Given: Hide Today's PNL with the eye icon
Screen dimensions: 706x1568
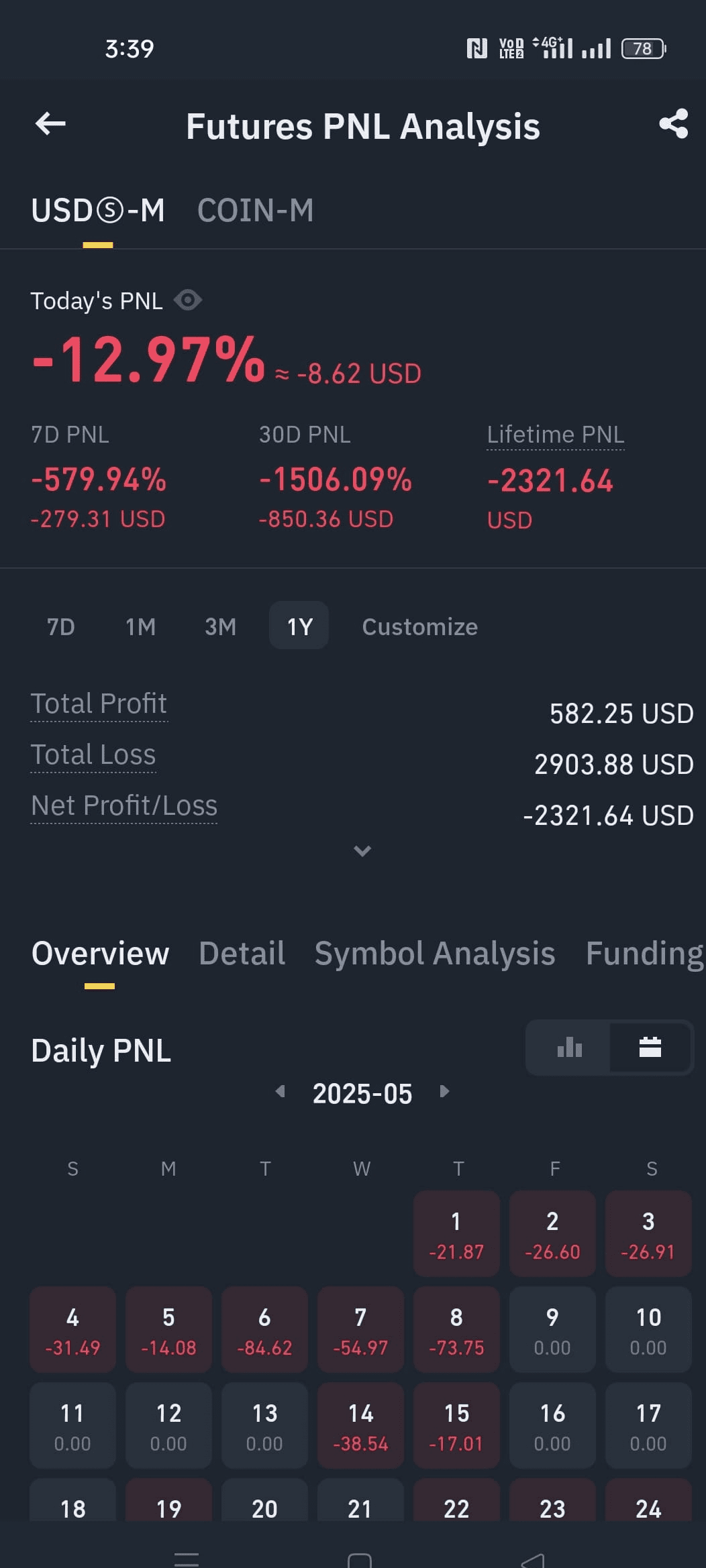Looking at the screenshot, I should (x=188, y=300).
